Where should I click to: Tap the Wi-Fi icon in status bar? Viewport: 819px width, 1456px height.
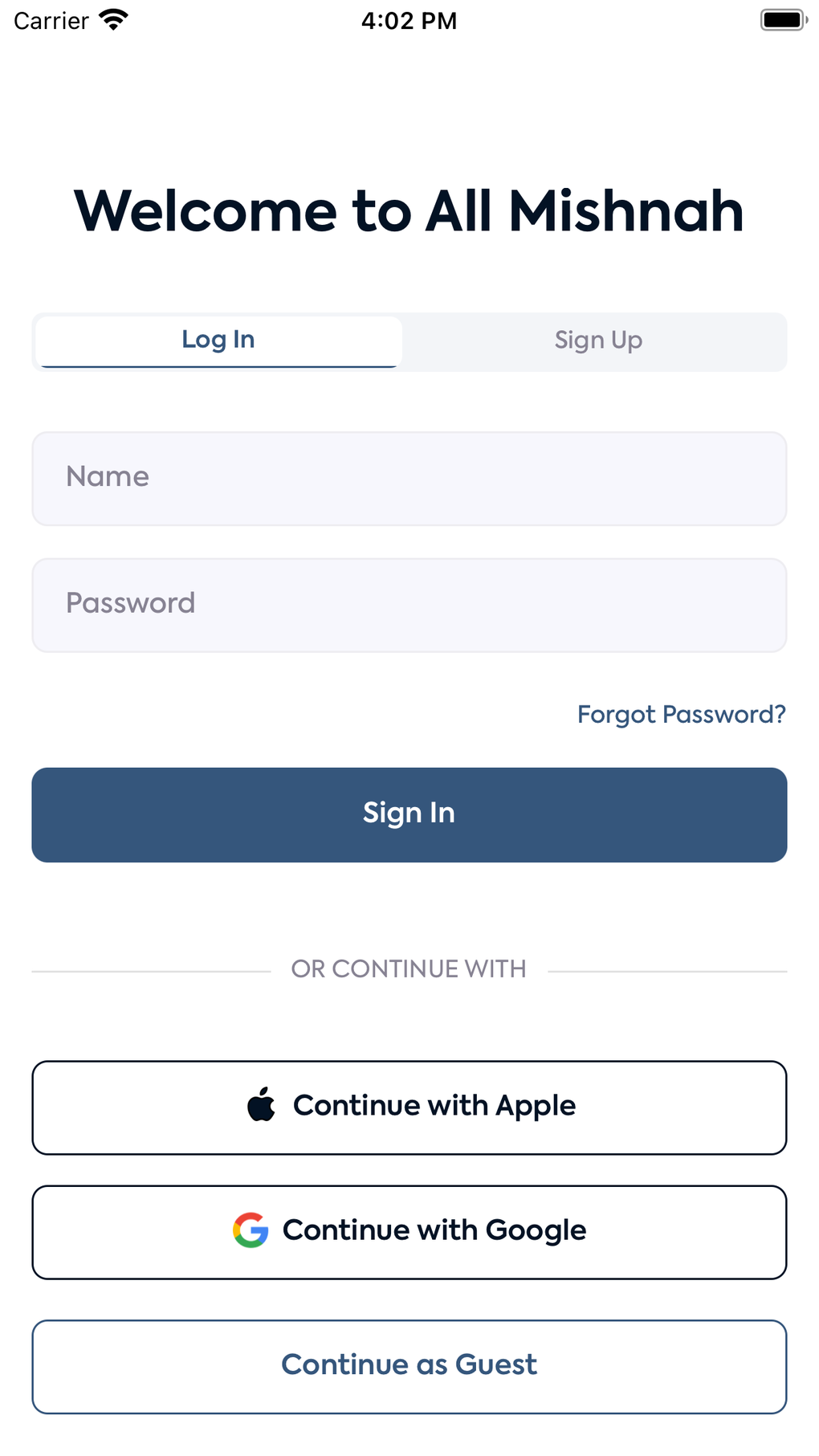click(112, 19)
